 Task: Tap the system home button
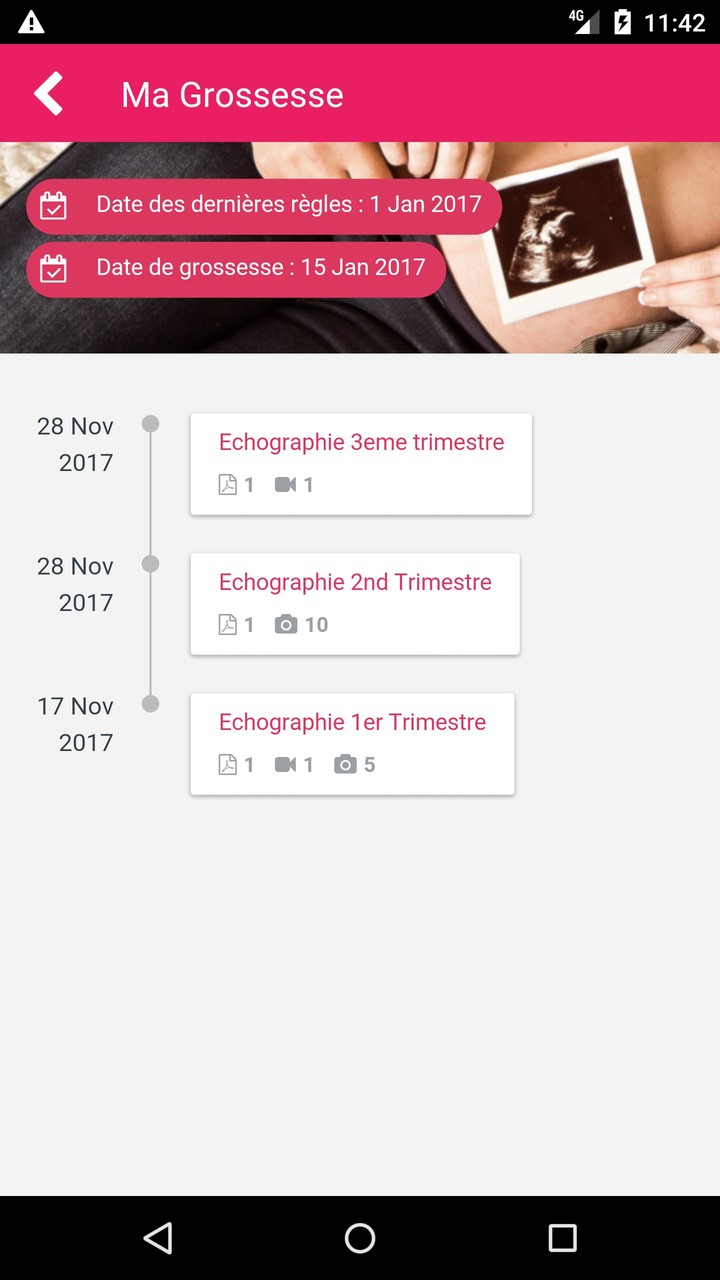coord(360,1238)
